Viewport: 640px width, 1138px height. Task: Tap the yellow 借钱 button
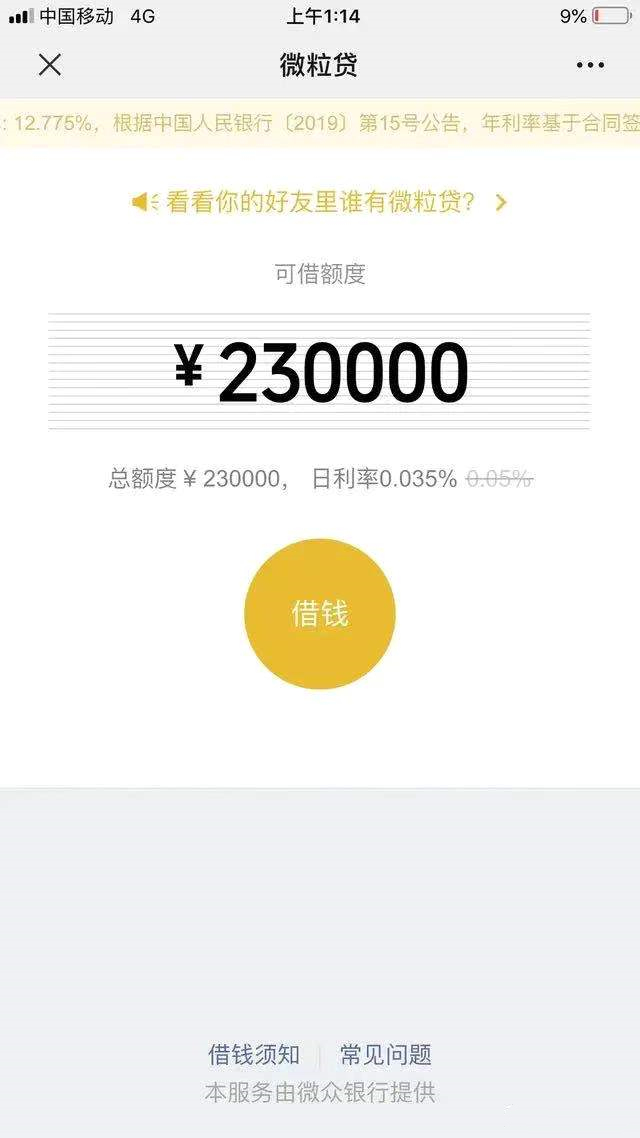[x=320, y=613]
